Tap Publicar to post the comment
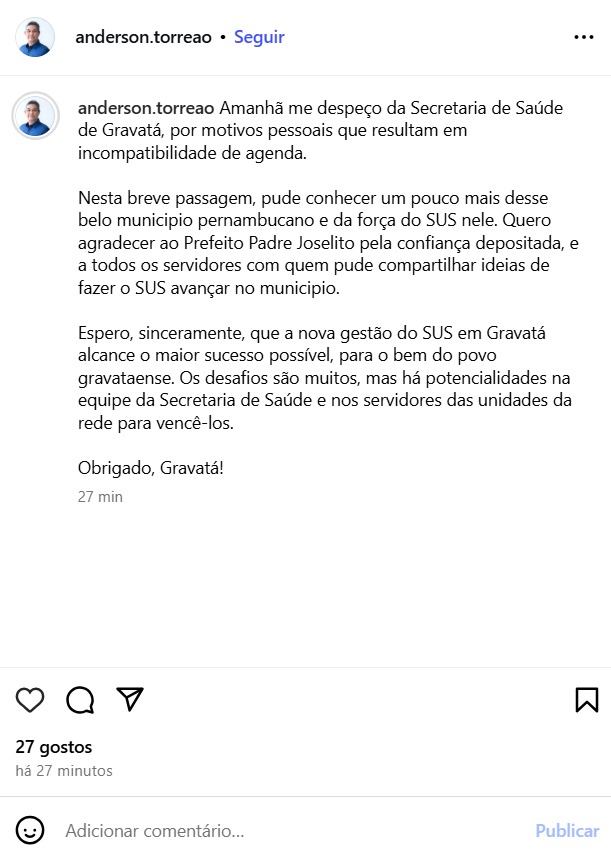611x857 pixels. [567, 830]
